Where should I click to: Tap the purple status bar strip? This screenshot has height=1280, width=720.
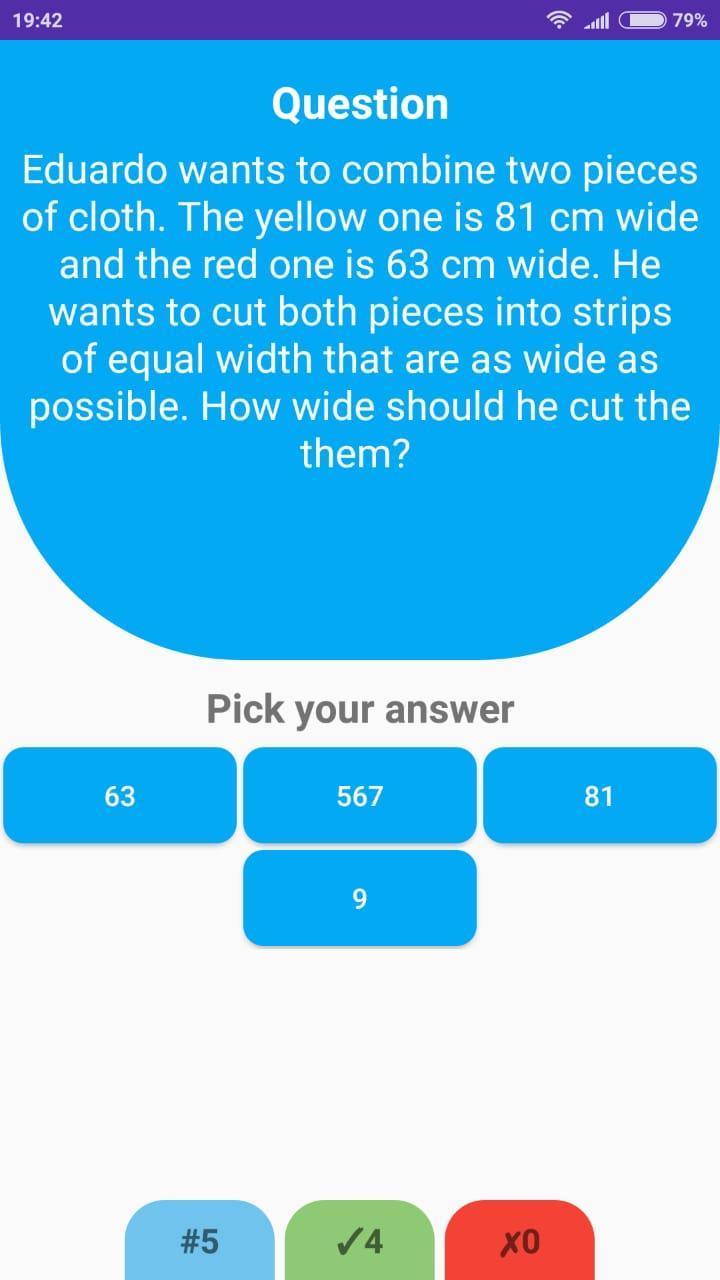click(360, 19)
